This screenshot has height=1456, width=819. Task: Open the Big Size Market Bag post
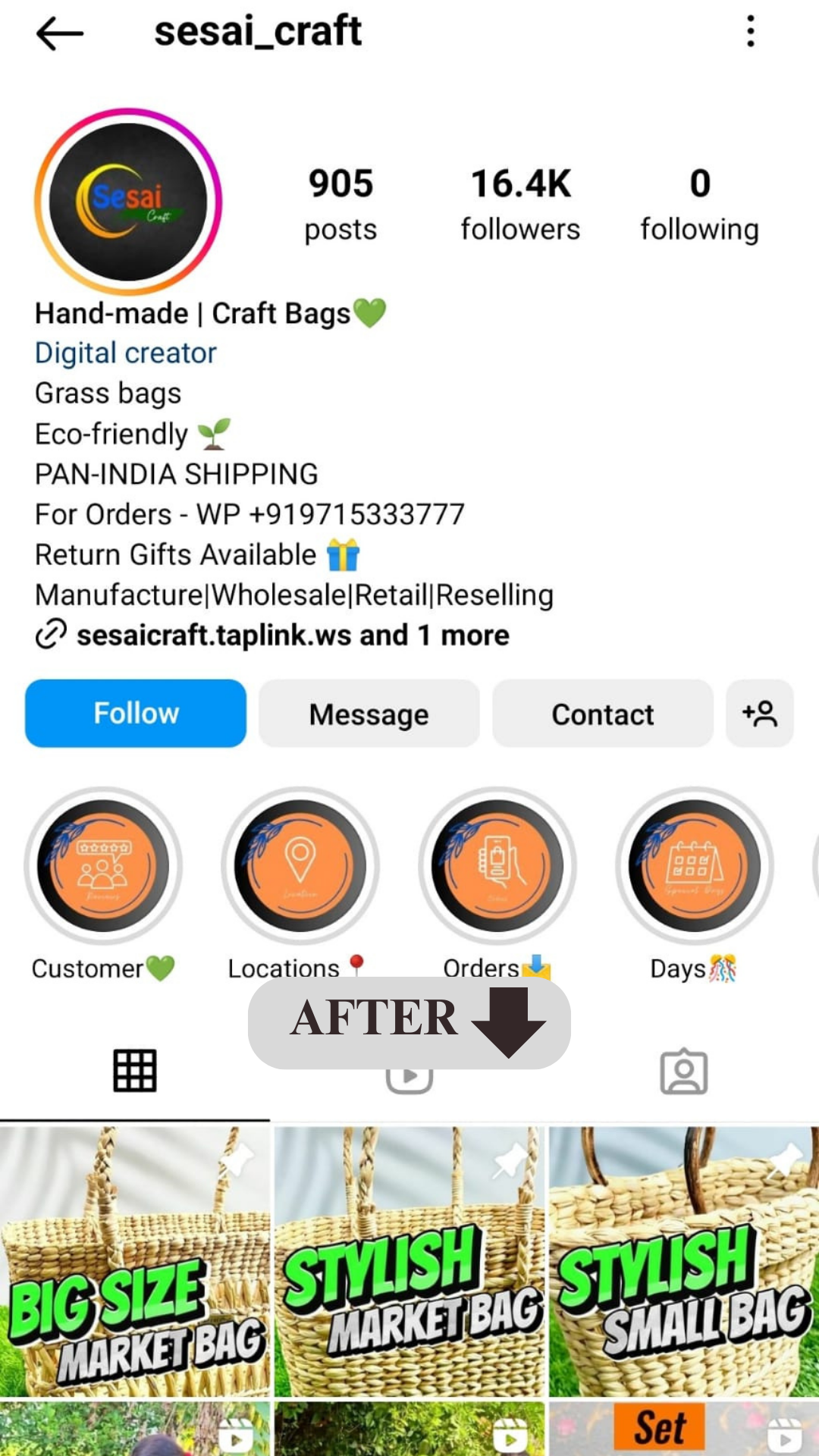coord(135,1260)
